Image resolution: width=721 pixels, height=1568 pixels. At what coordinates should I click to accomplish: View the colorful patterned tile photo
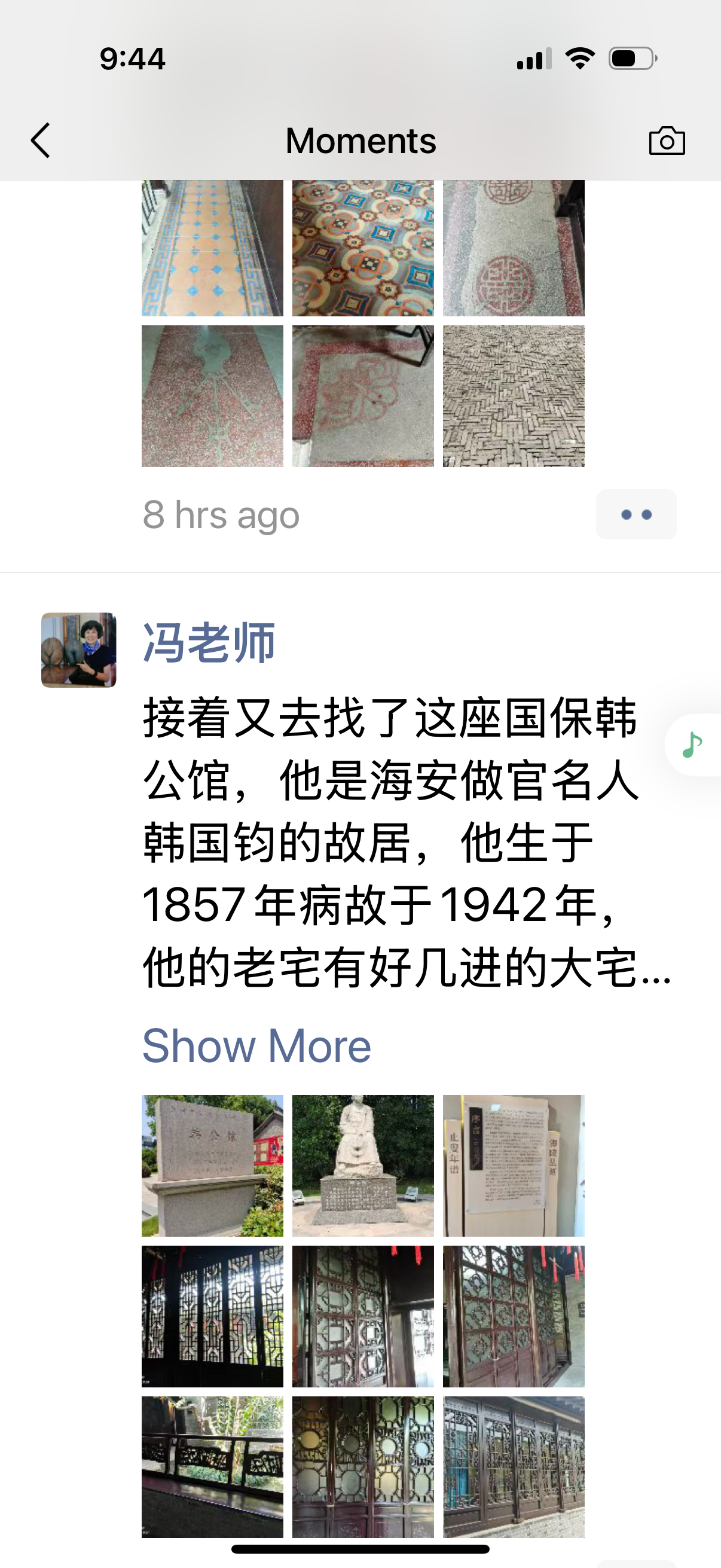(363, 248)
